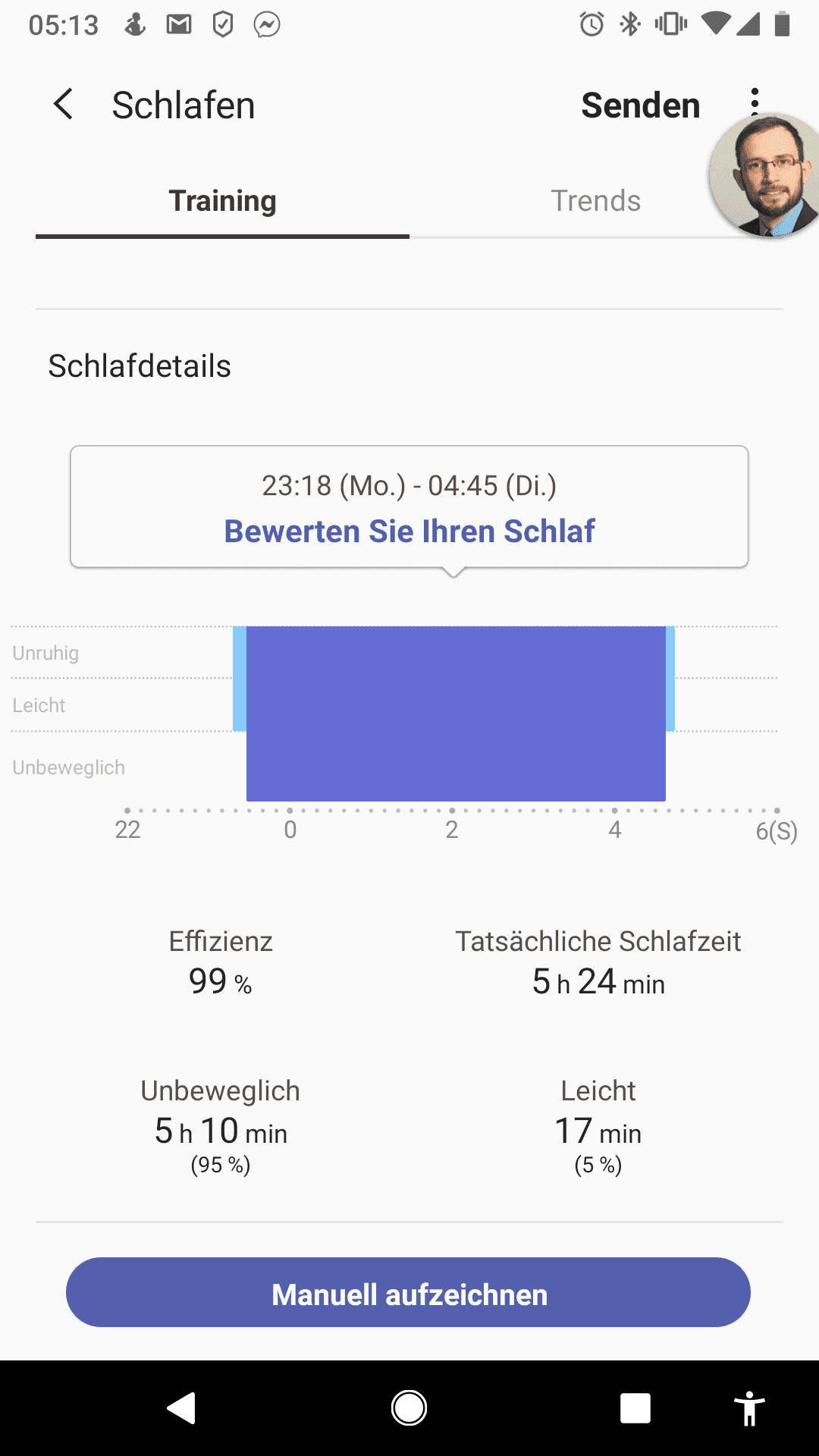Tap Bewerten Sie Ihren Schlaf

(x=409, y=531)
